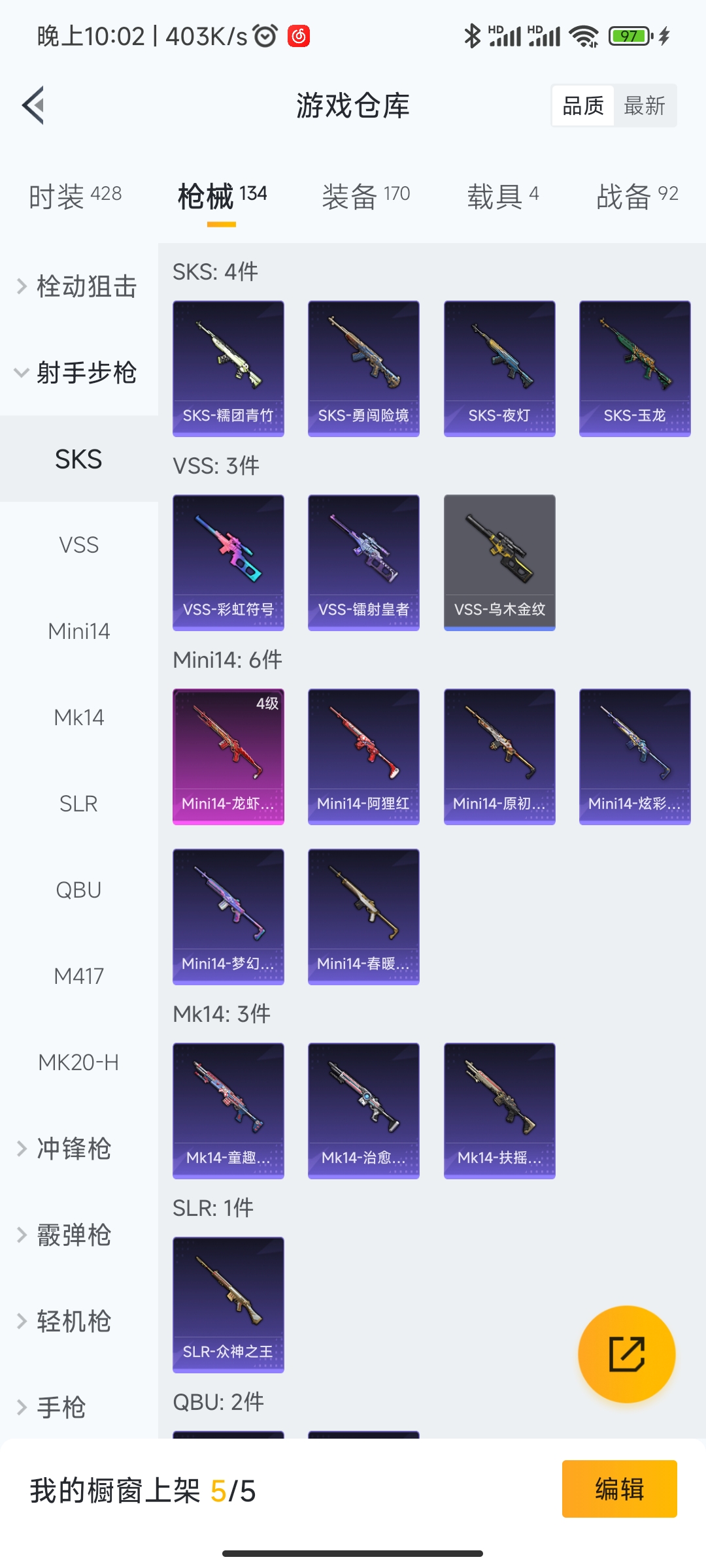
Task: View the Mini14-阿狸红 skin
Action: (x=363, y=756)
